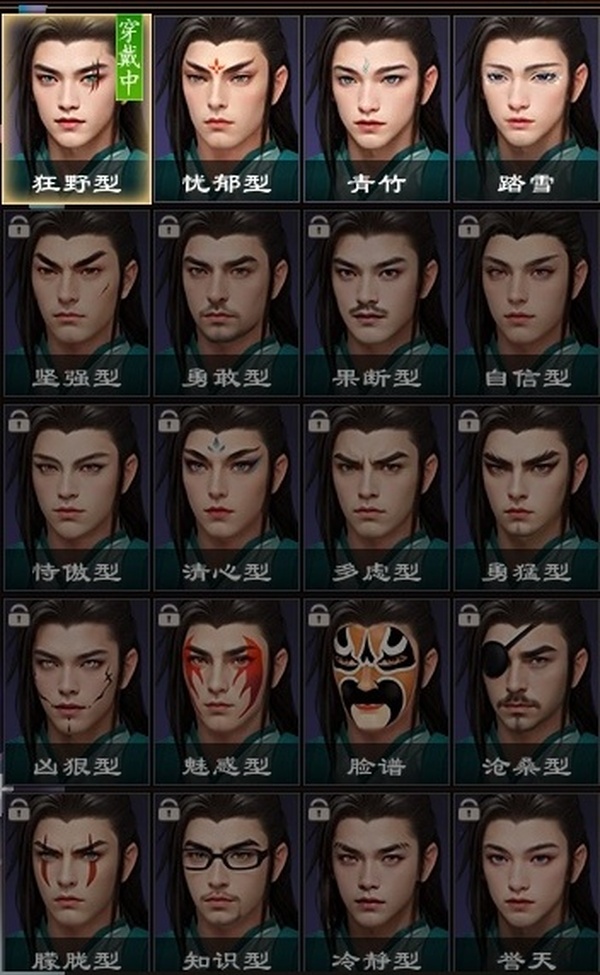
Task: Pick the 清心型 face preset
Action: click(x=227, y=496)
